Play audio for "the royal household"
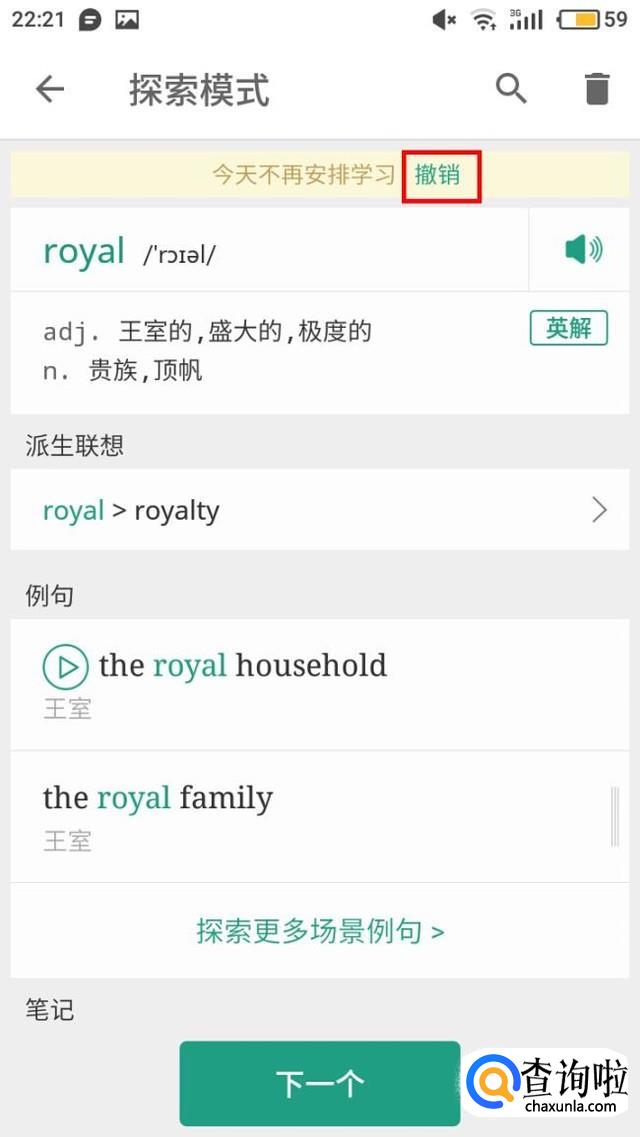 coord(66,666)
